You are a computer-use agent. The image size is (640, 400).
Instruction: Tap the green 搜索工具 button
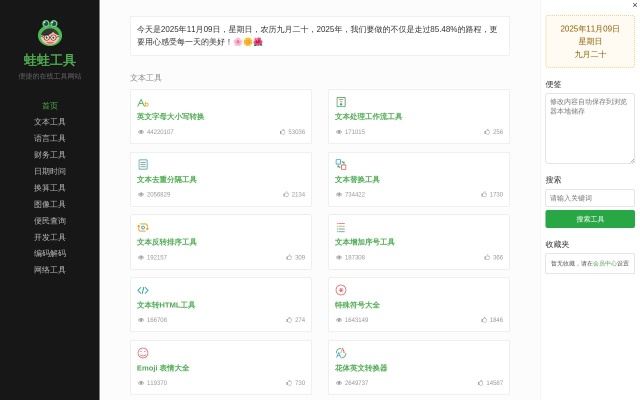coord(589,219)
